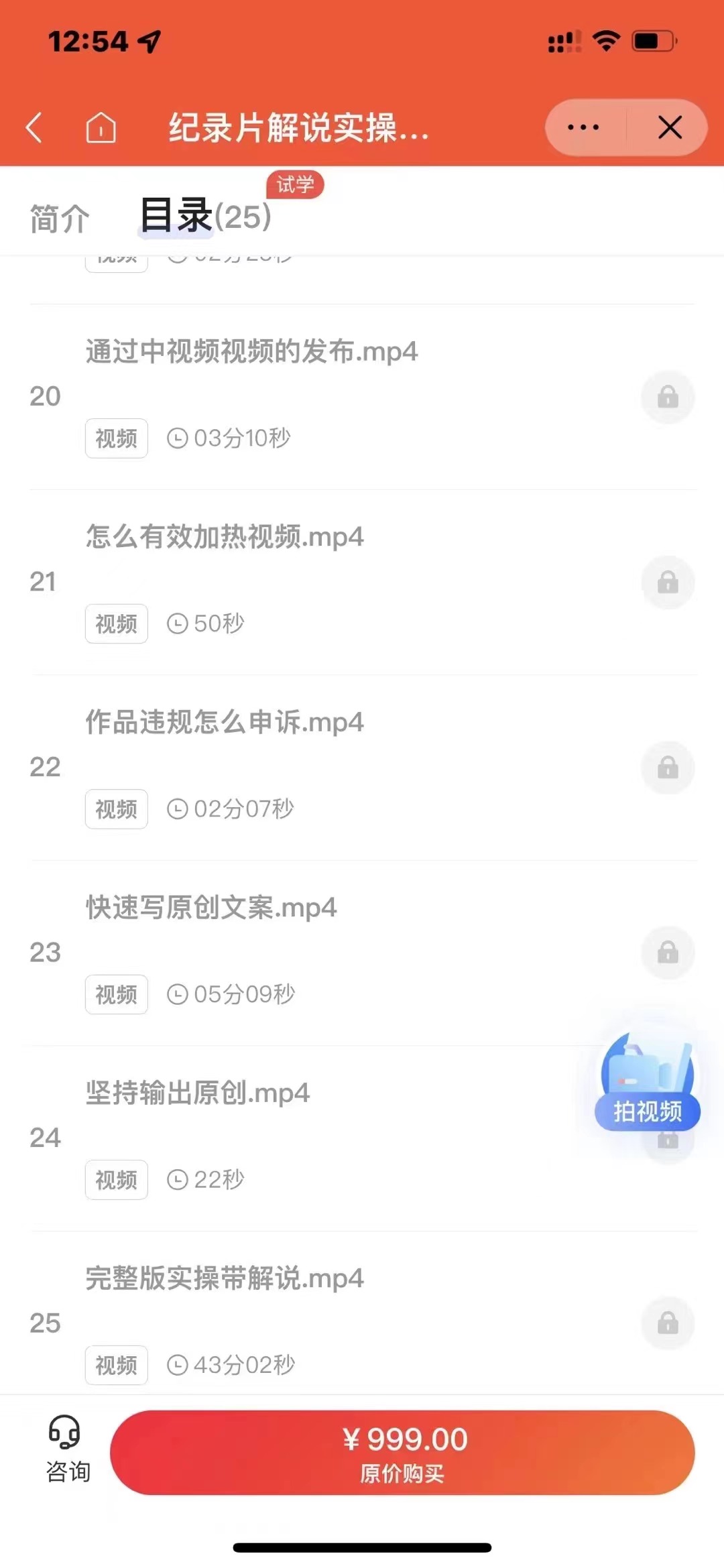Viewport: 724px width, 1568px height.
Task: Tap the lock icon on lesson 25
Action: [x=668, y=1322]
